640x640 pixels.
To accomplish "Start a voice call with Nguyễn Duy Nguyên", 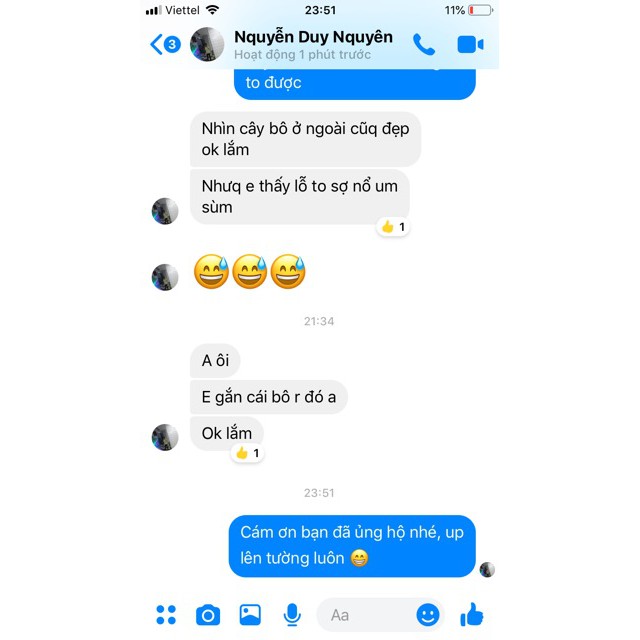I will [424, 44].
